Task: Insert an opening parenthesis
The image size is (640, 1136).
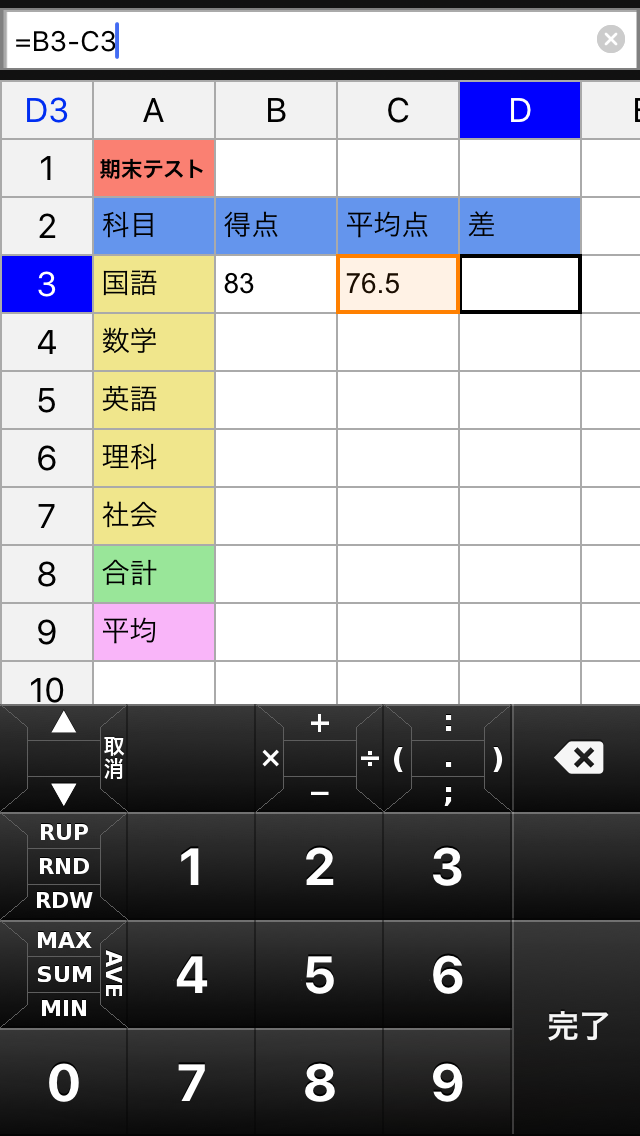Action: click(398, 759)
